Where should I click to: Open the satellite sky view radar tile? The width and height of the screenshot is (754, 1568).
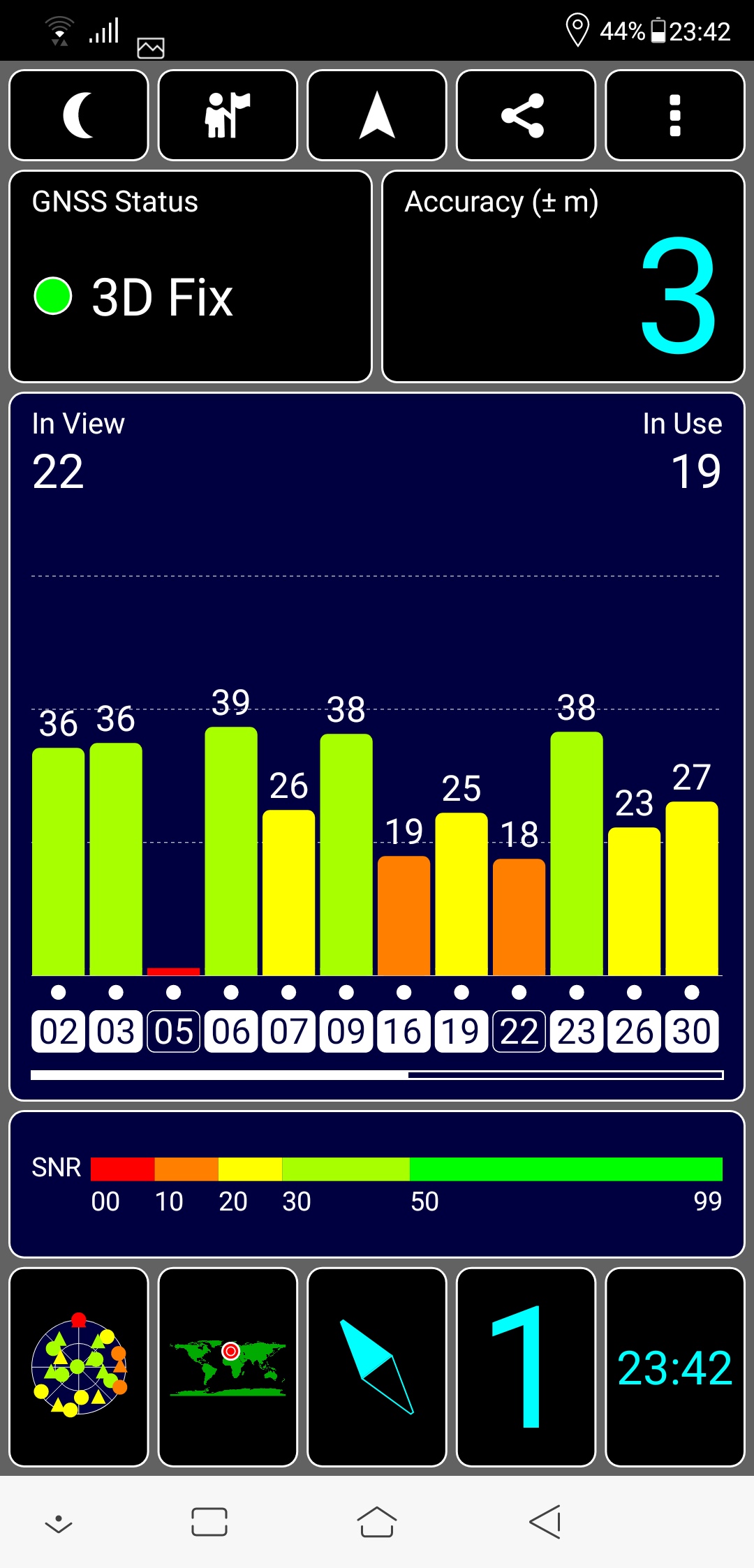(x=79, y=1367)
